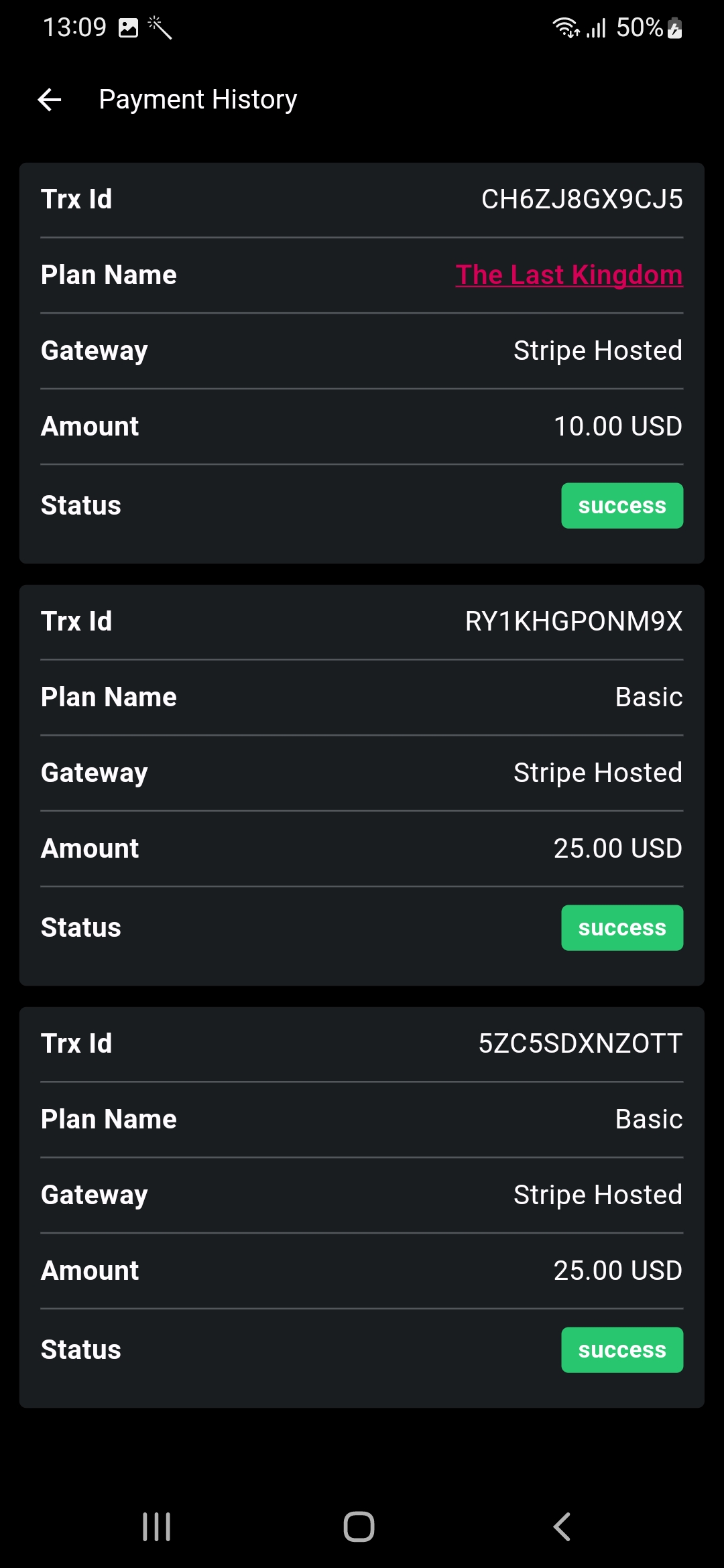Tap the Wi-Fi status icon

click(564, 27)
